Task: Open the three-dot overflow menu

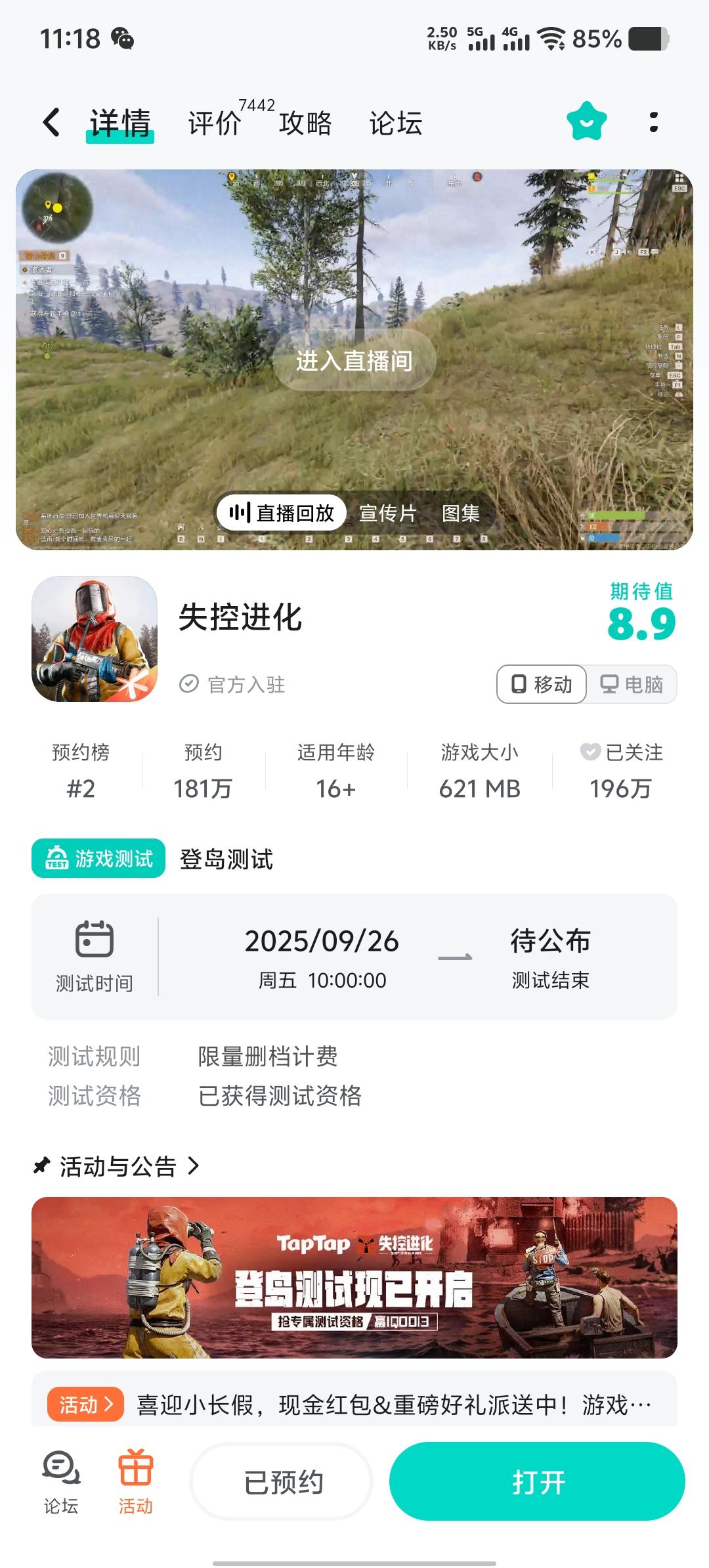Action: (653, 122)
